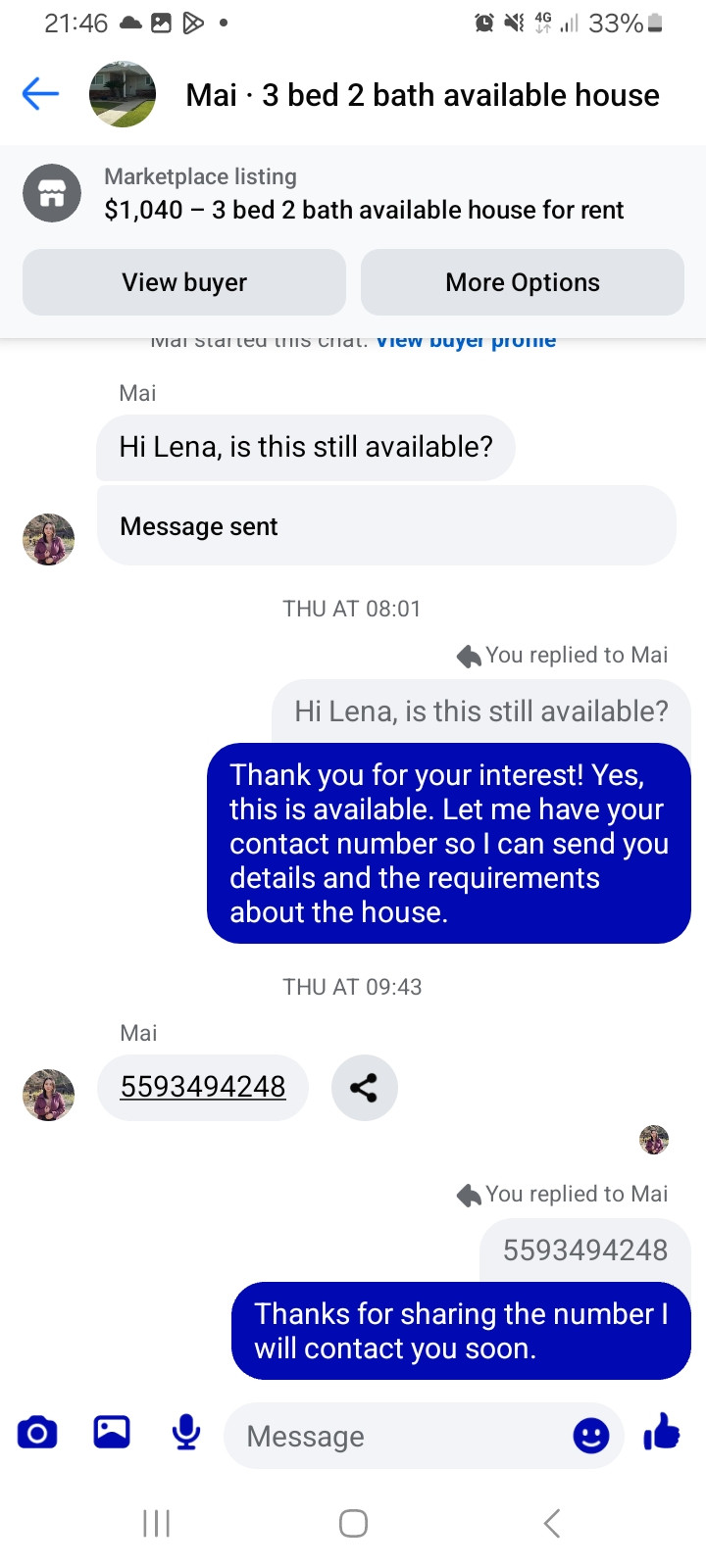
Task: Tap the View buyer button
Action: click(184, 282)
